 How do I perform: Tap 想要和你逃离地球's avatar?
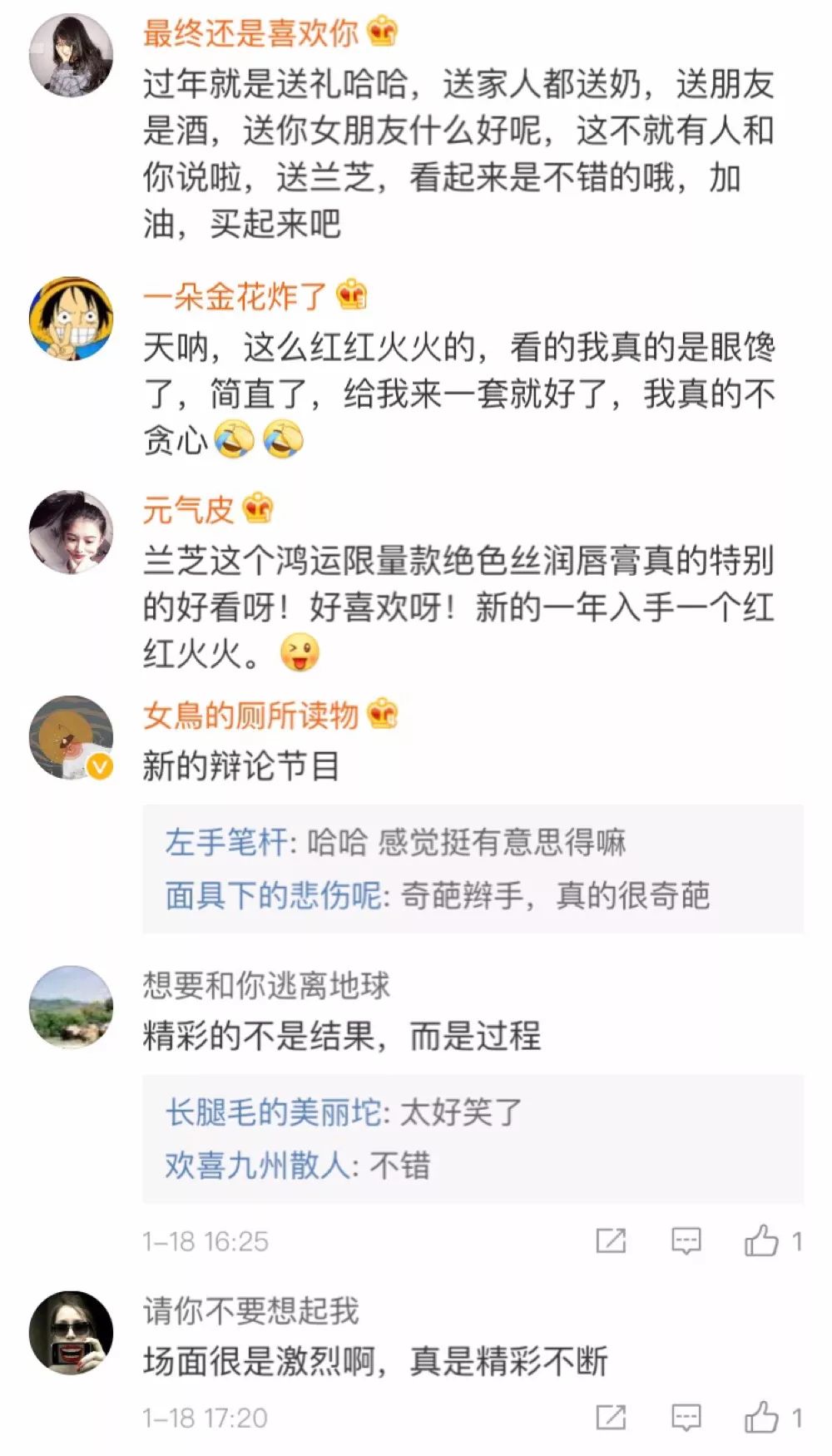click(71, 1007)
